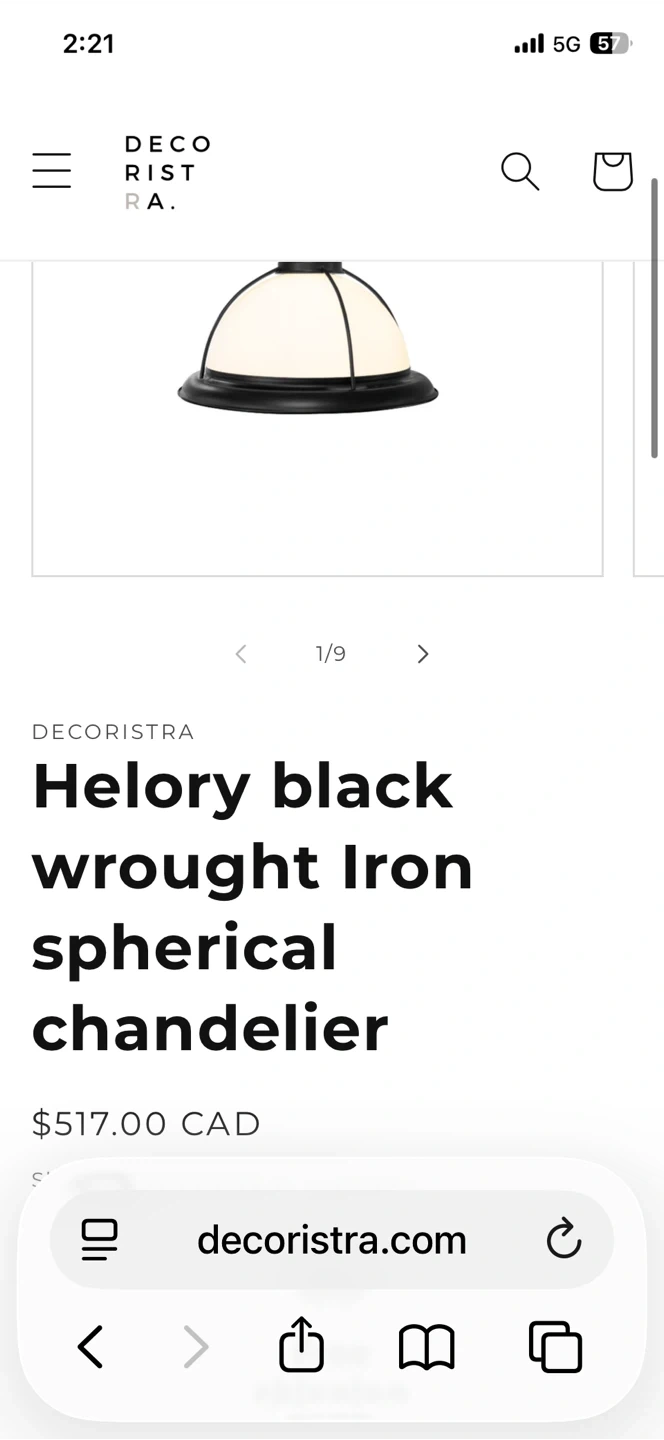Show next product image in gallery
The image size is (664, 1440).
click(x=423, y=654)
